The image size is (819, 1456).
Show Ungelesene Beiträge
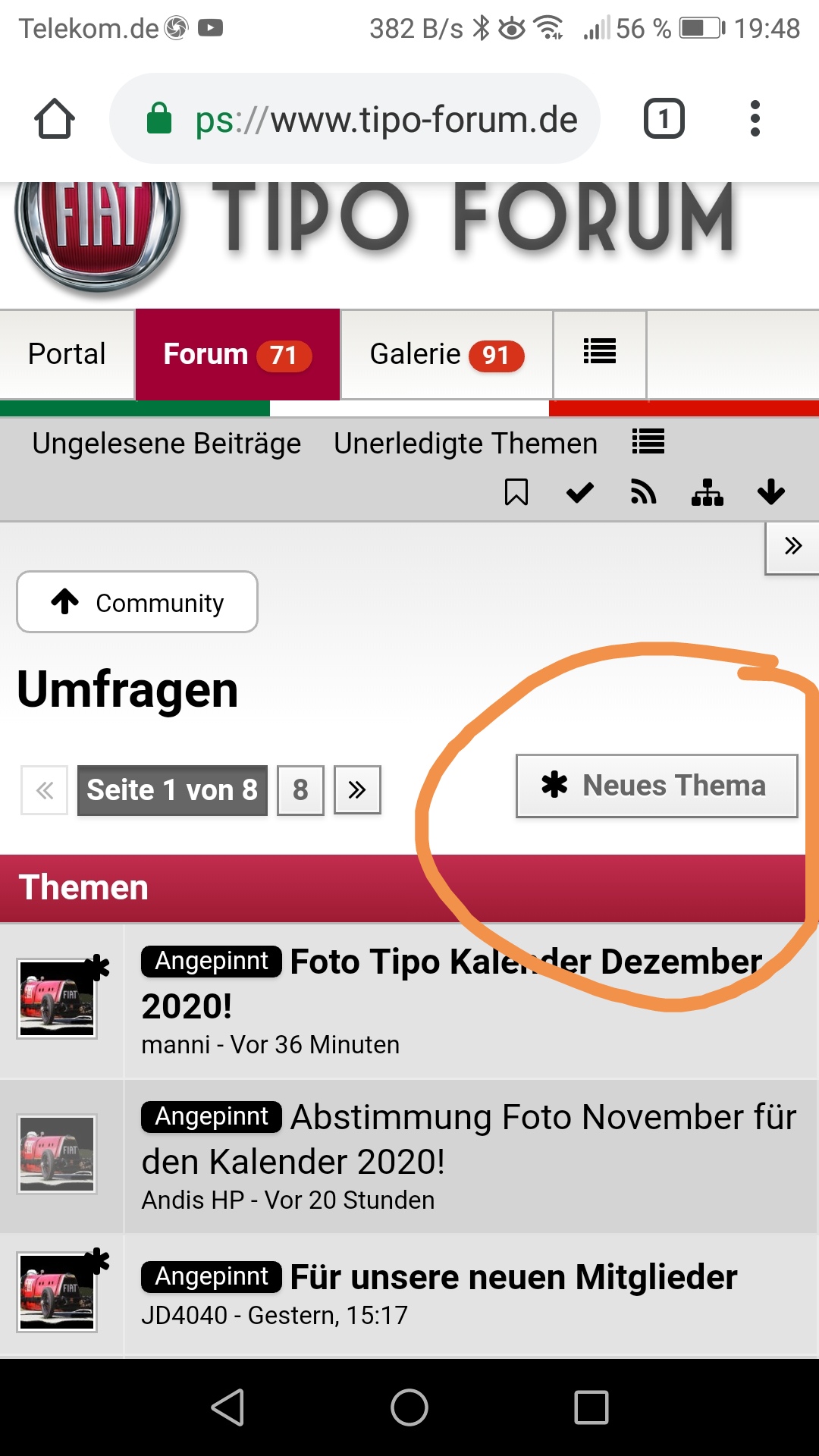point(166,444)
